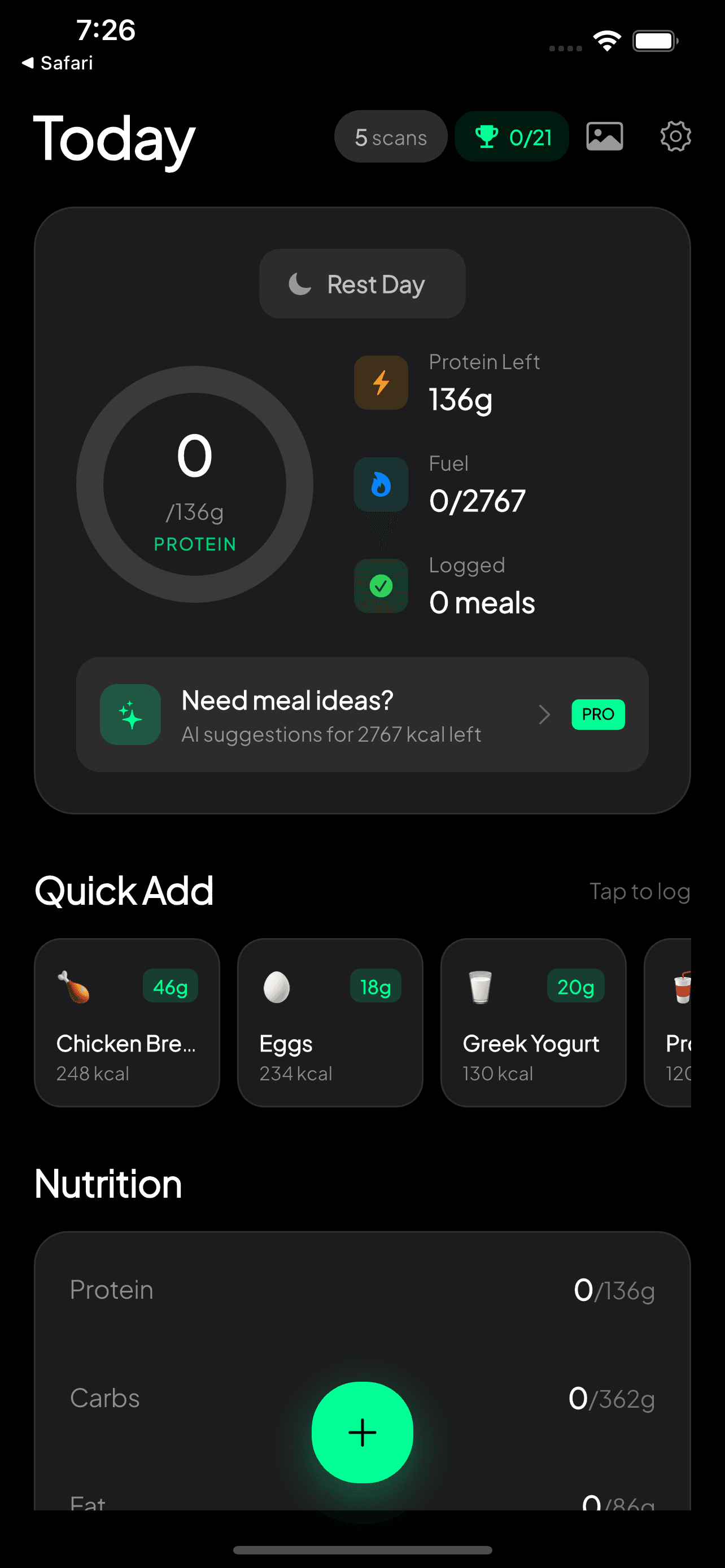The image size is (725, 1568).
Task: Tap the sparkle AI suggestions icon
Action: tap(130, 715)
